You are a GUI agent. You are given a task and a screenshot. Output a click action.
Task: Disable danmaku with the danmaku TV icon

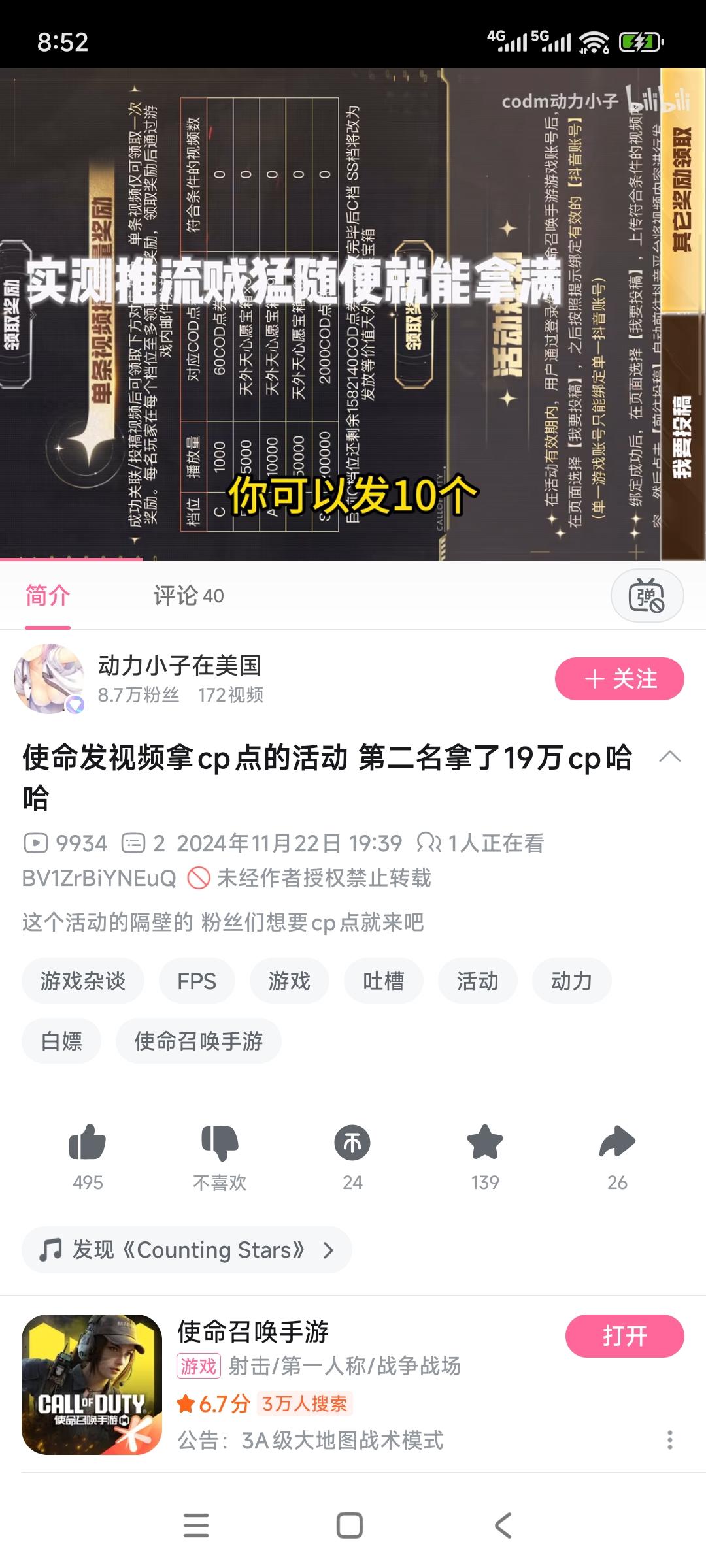point(647,595)
